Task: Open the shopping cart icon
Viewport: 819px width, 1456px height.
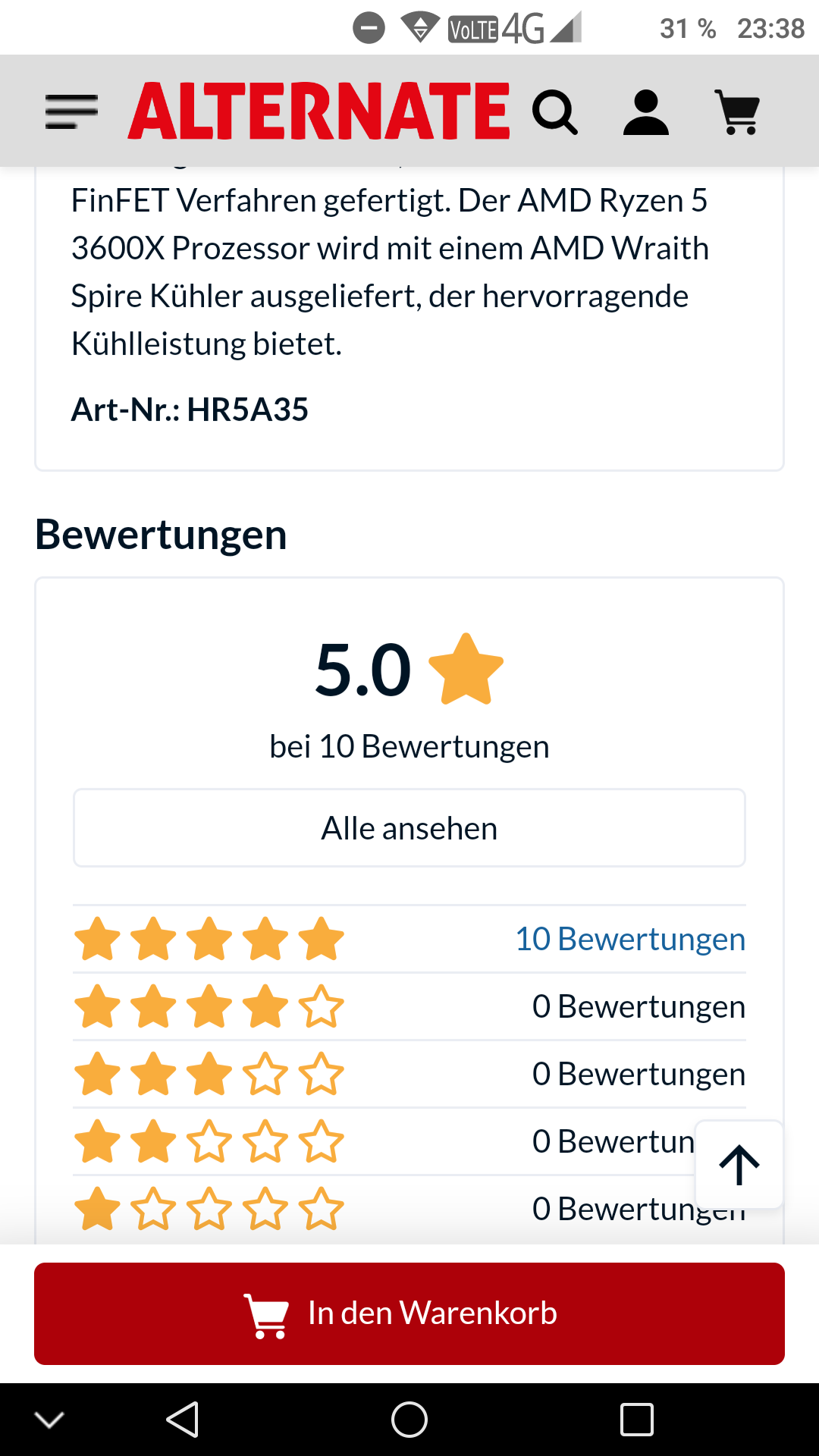Action: click(737, 112)
